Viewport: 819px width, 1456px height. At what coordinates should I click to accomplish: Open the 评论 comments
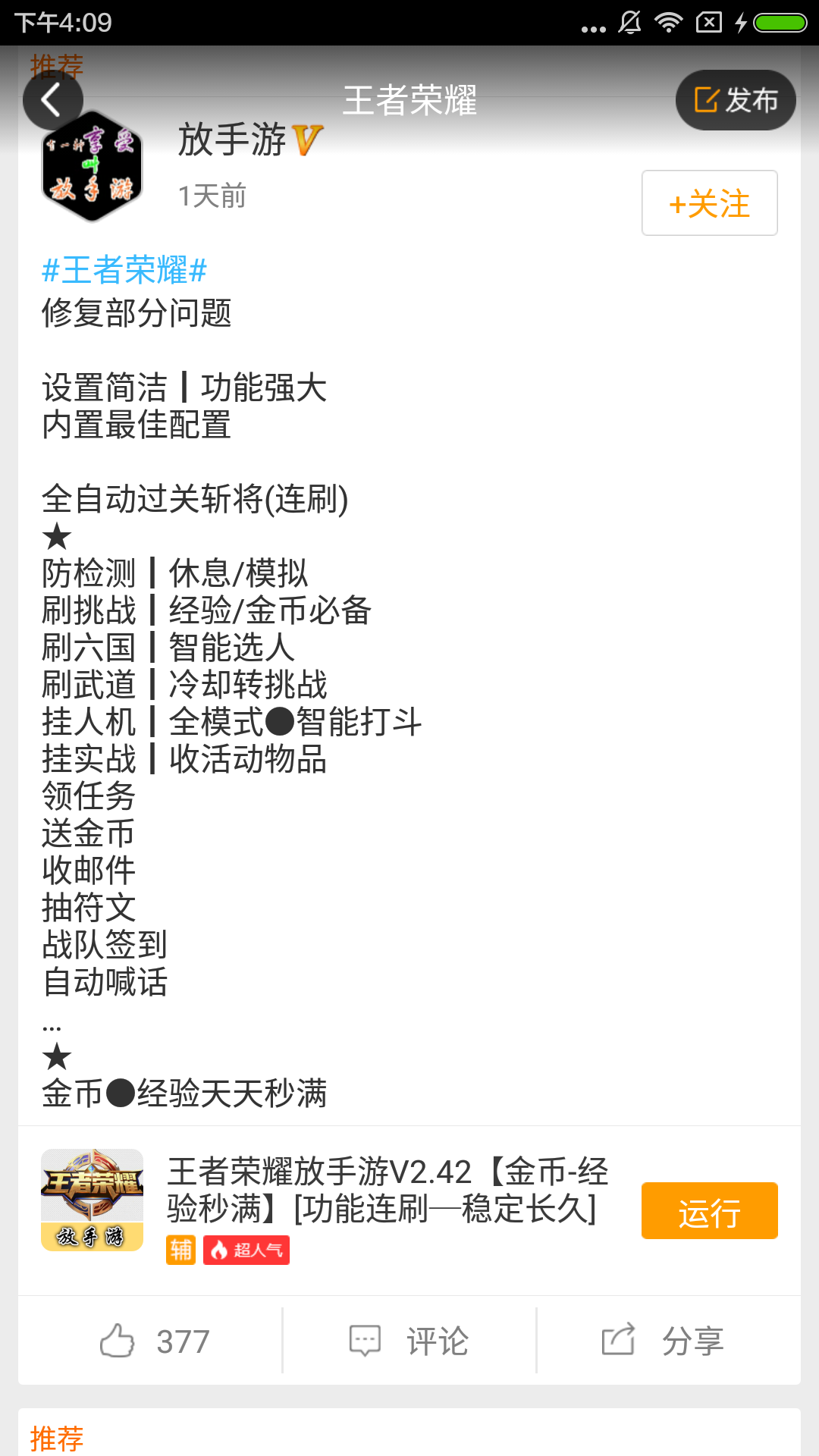pos(409,1341)
